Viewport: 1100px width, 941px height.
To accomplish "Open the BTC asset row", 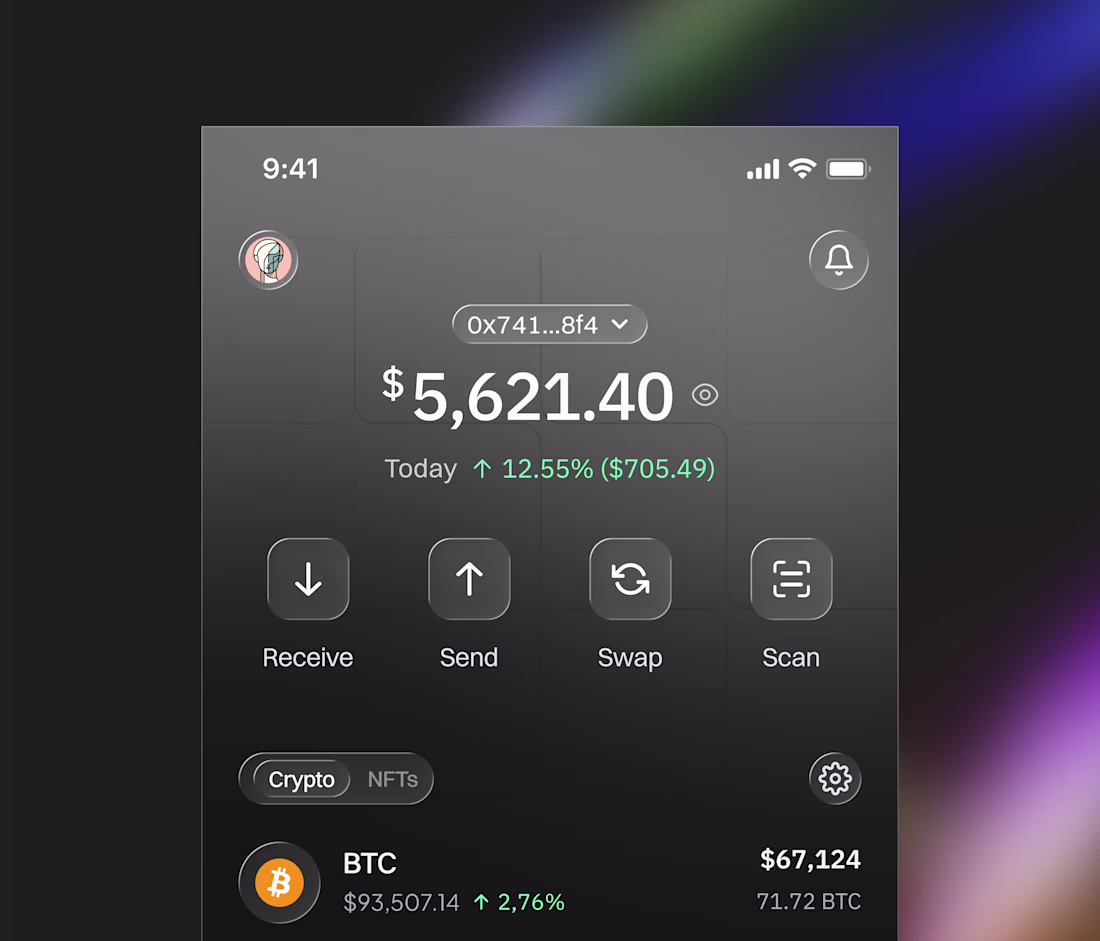I will click(x=549, y=883).
